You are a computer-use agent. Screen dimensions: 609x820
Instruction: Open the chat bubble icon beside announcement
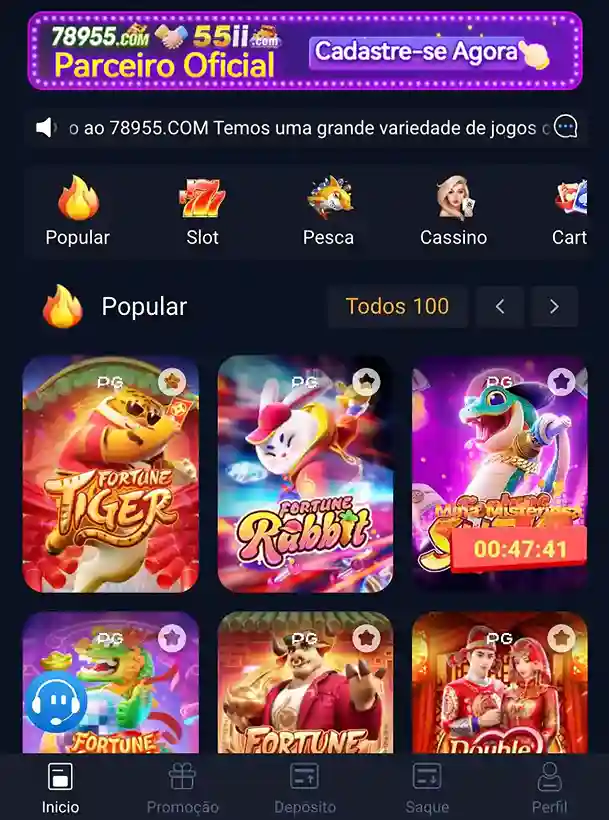point(566,127)
